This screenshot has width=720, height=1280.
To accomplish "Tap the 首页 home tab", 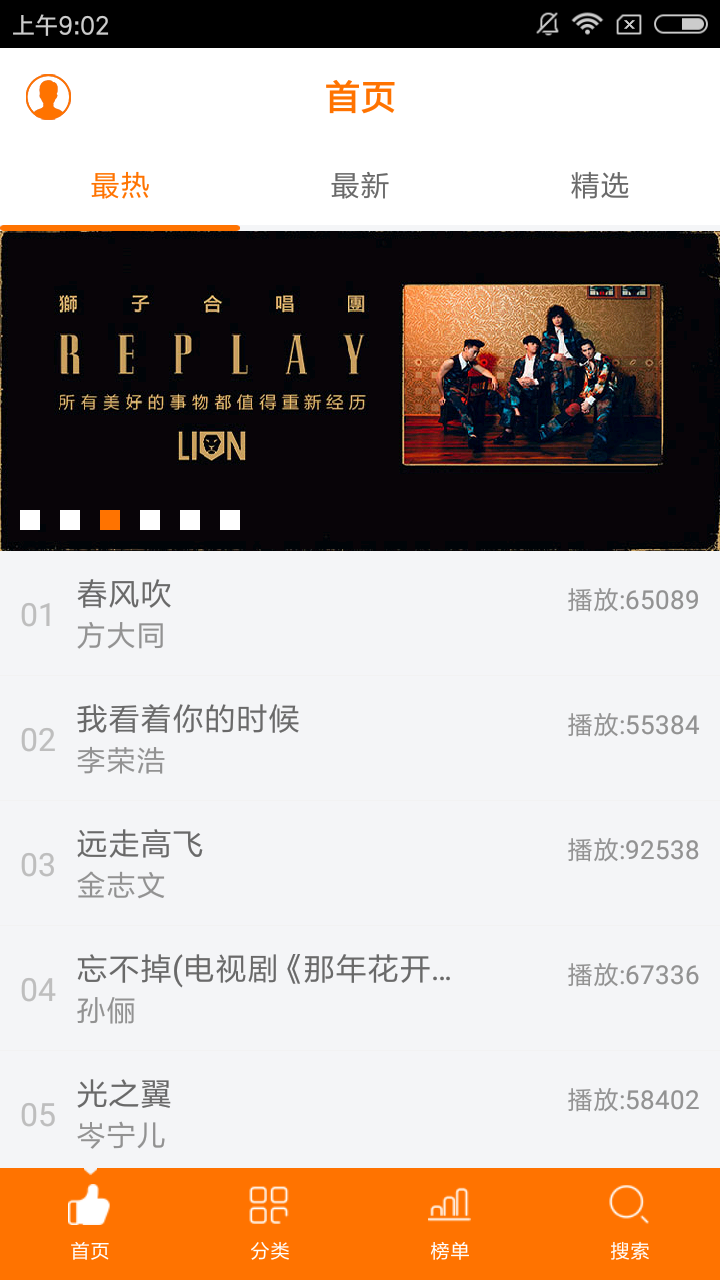I will coord(90,1222).
